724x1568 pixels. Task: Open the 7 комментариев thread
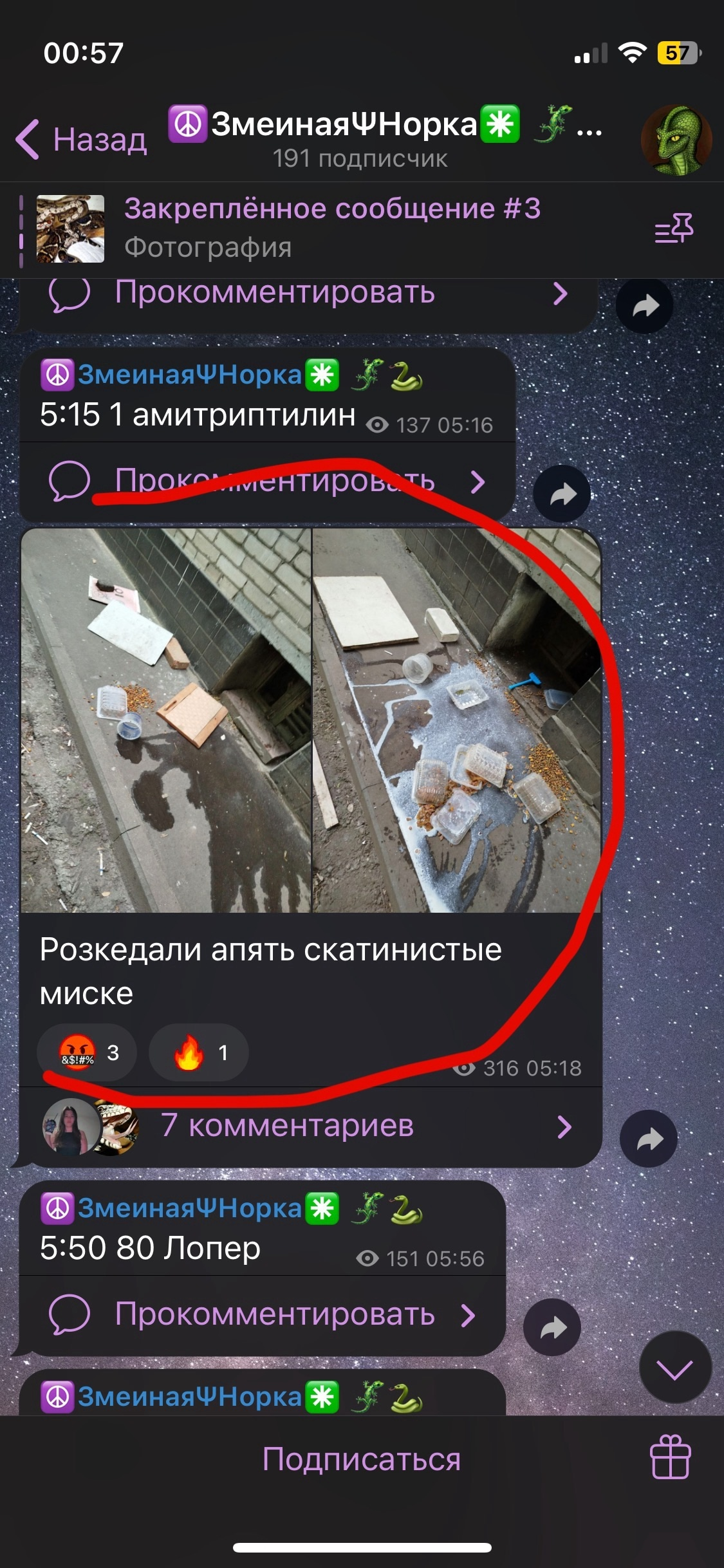(310, 1126)
